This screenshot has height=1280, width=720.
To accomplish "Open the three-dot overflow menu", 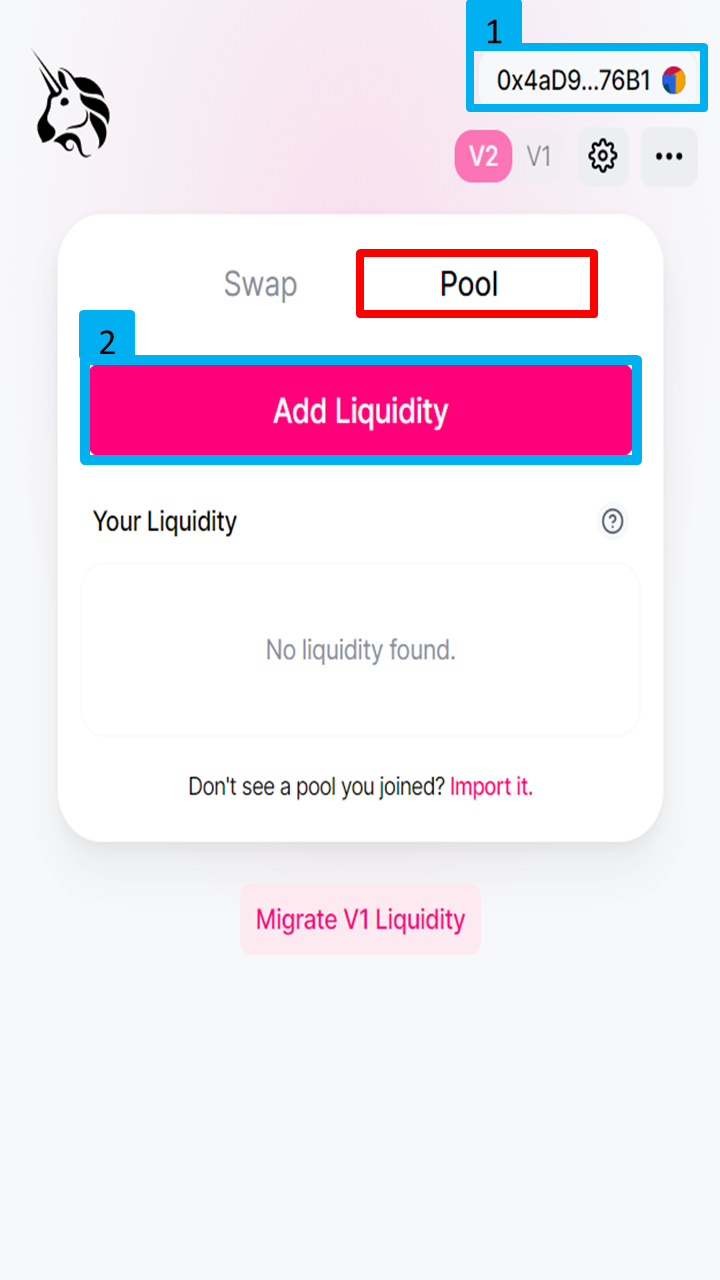I will click(x=668, y=157).
